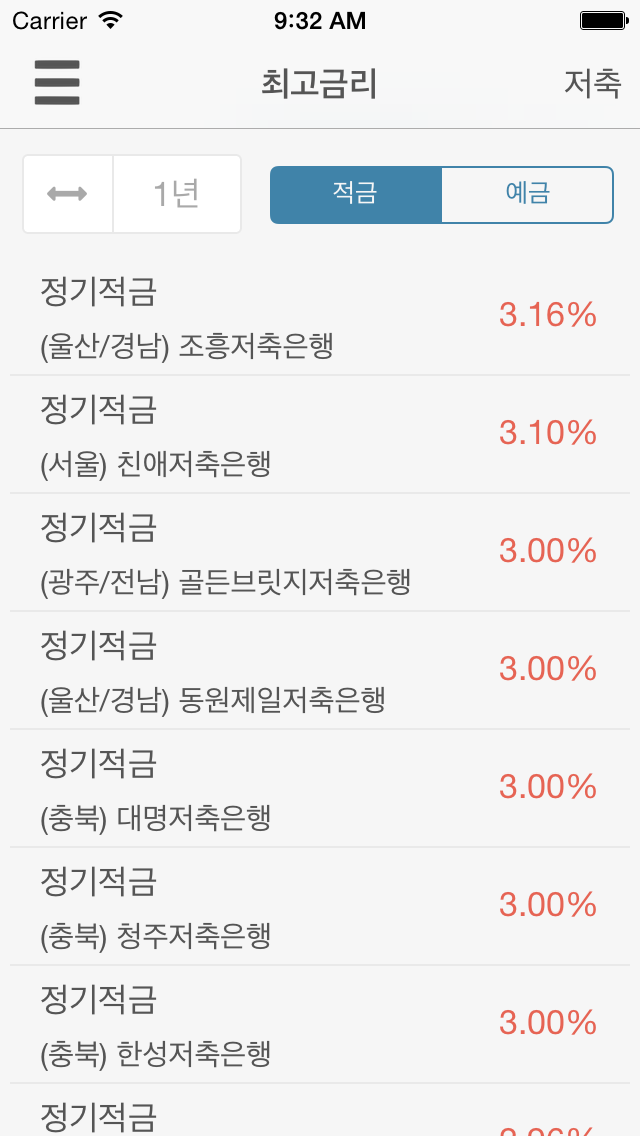Image resolution: width=640 pixels, height=1136 pixels.
Task: Select the 적금 segment
Action: 355,194
